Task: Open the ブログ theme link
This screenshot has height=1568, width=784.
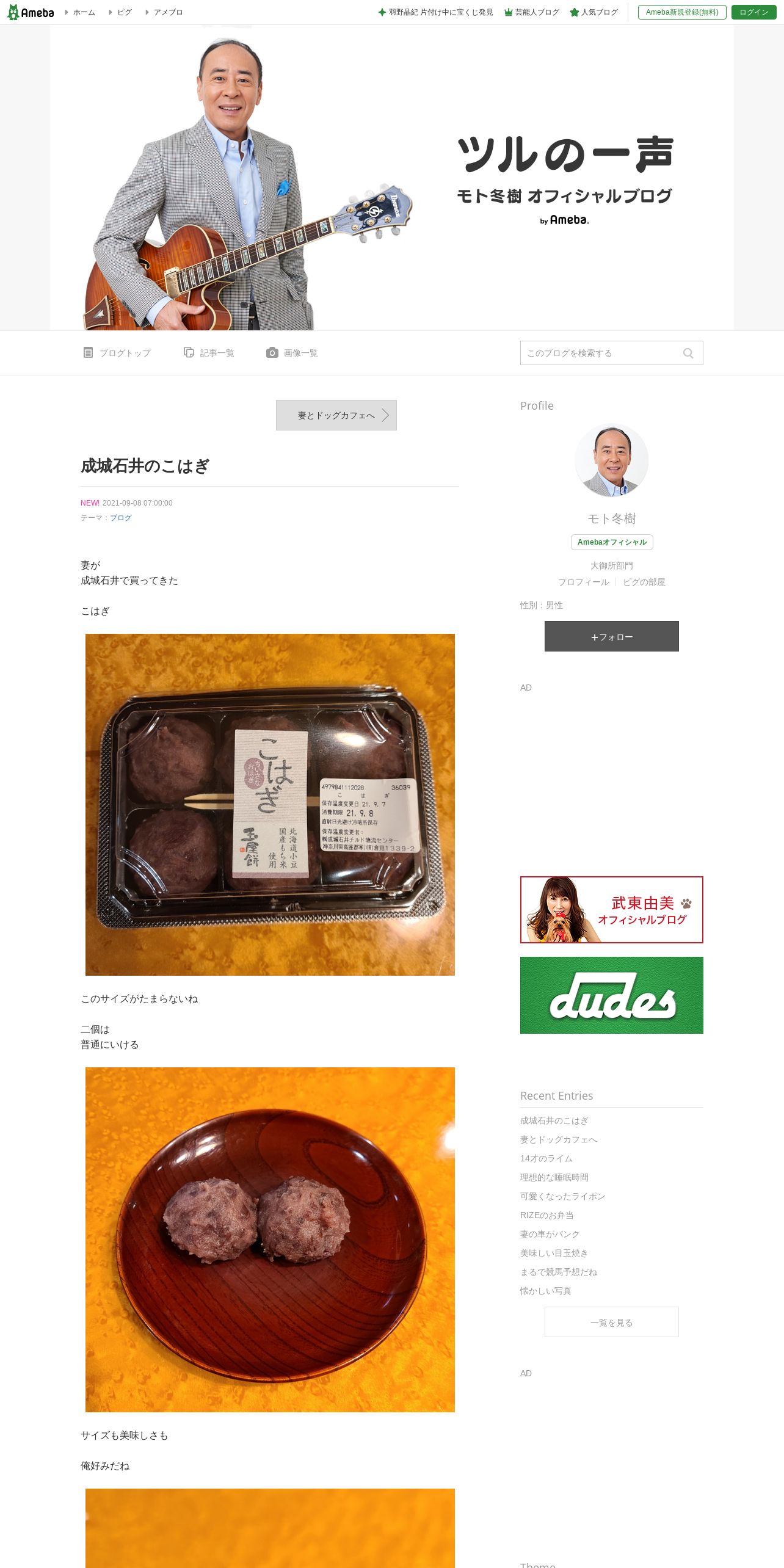Action: (121, 518)
